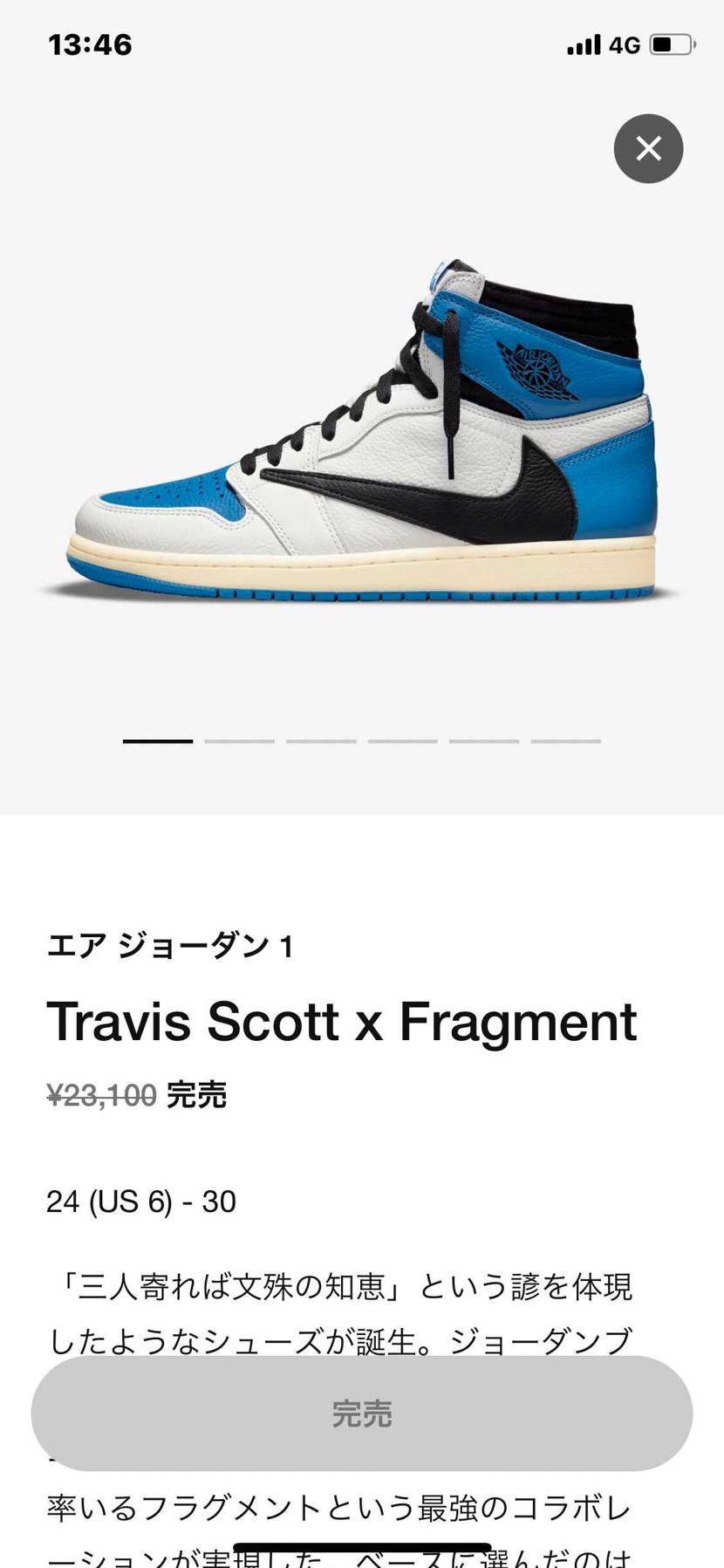Tap the Travis Scott x Fragment title link
The width and height of the screenshot is (724, 1568).
coord(343,1023)
